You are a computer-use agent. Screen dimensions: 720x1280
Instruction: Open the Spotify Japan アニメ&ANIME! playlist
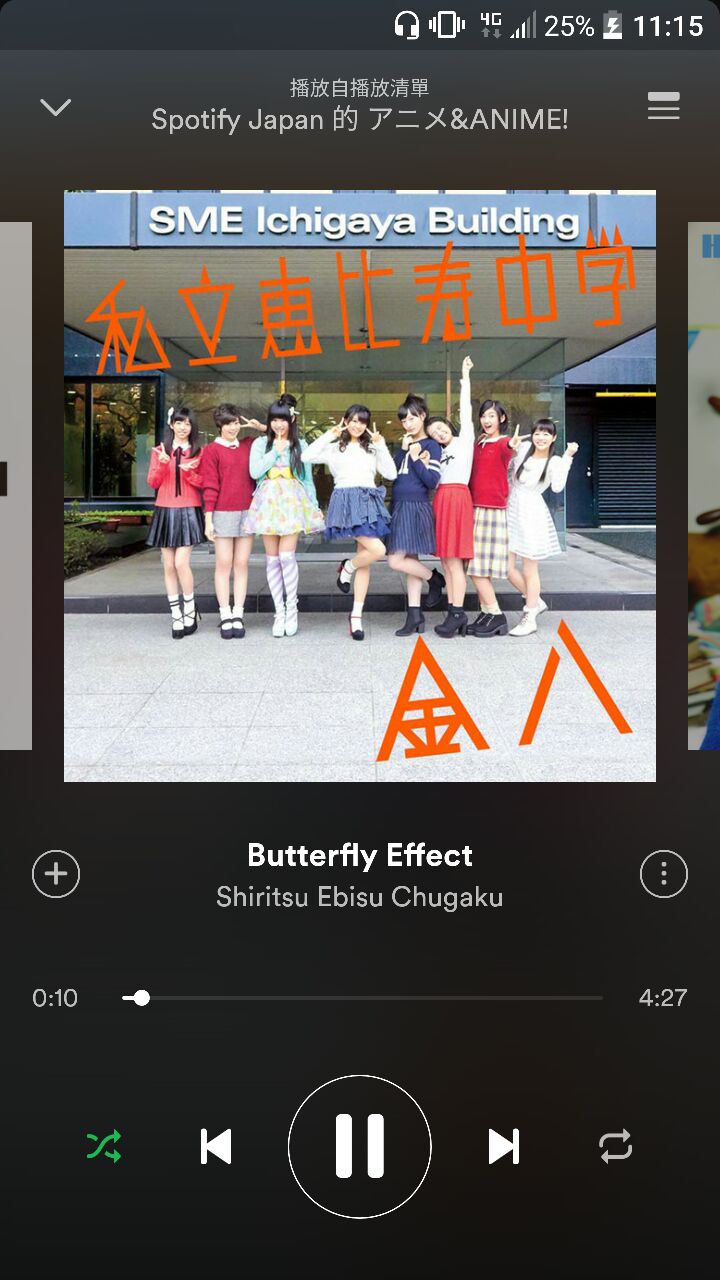(360, 120)
